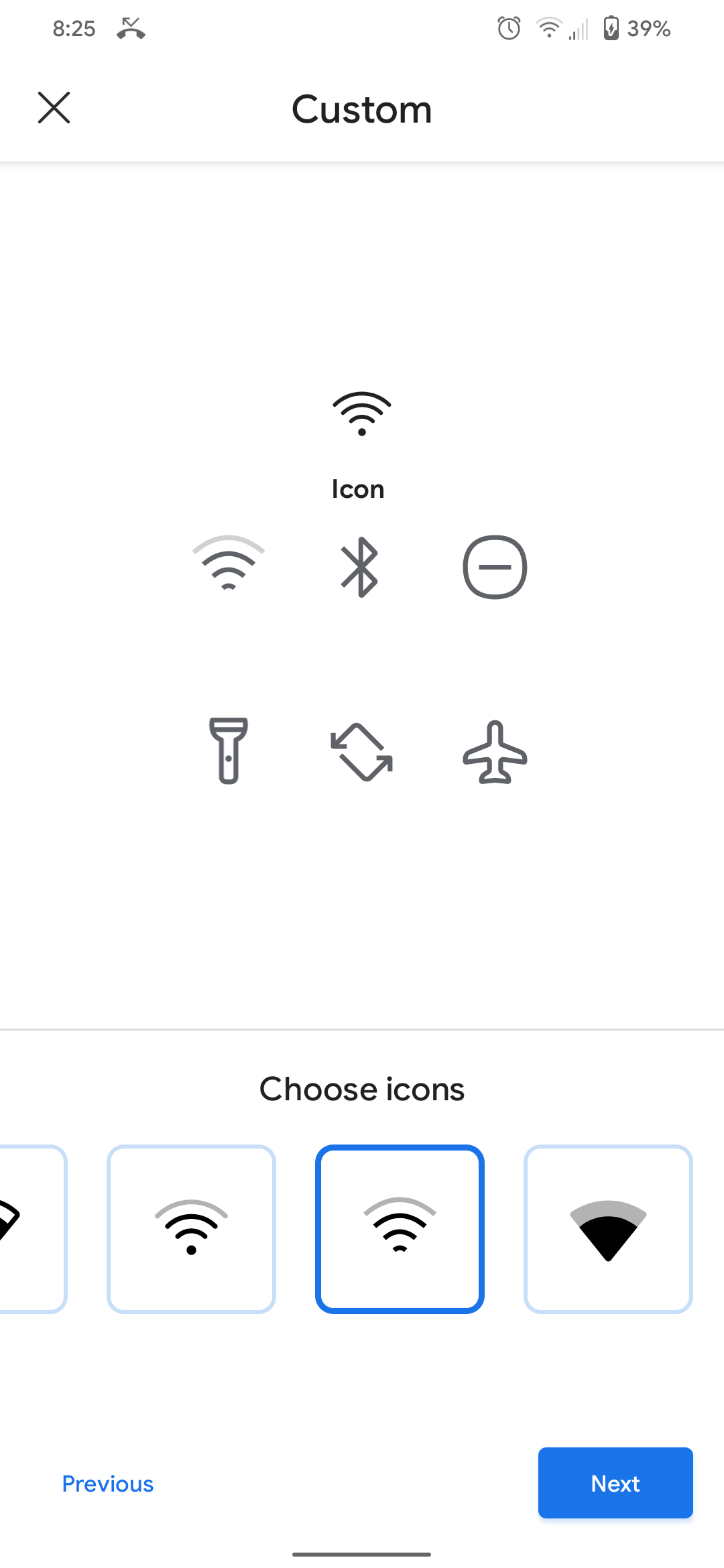The width and height of the screenshot is (724, 1568).
Task: Select the filled wedge Wi-Fi style thumbnail
Action: coord(607,1228)
